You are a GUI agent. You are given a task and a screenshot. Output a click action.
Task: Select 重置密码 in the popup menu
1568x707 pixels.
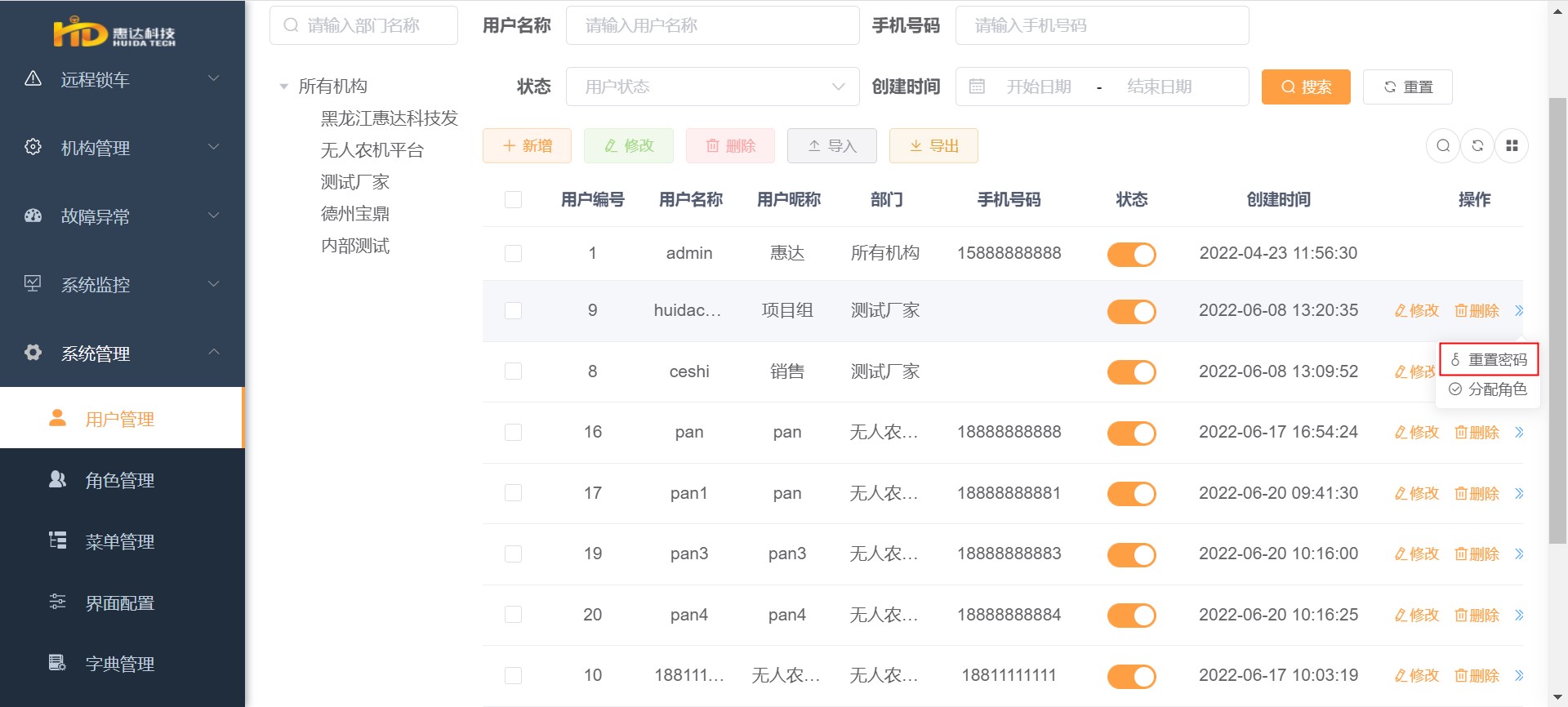point(1489,359)
